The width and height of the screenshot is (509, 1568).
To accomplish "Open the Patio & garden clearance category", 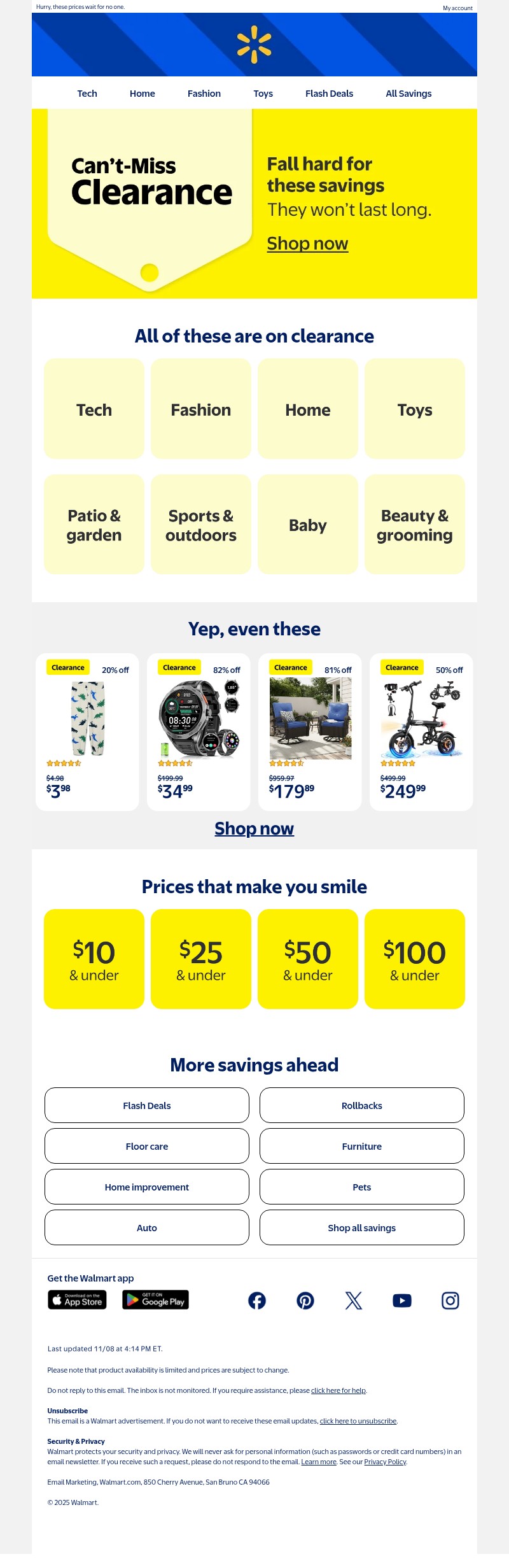I will 94,525.
